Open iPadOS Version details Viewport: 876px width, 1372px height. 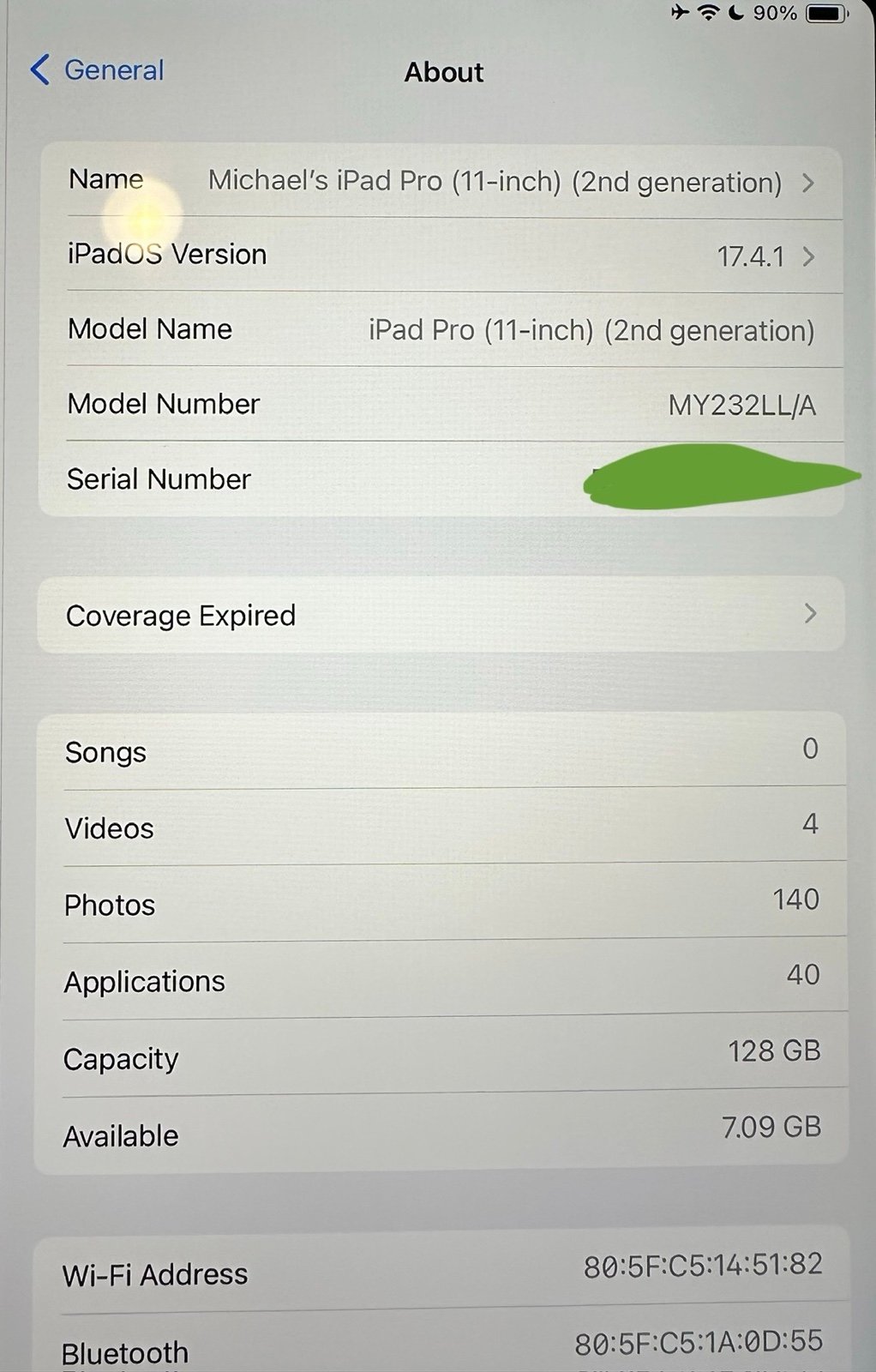[441, 256]
